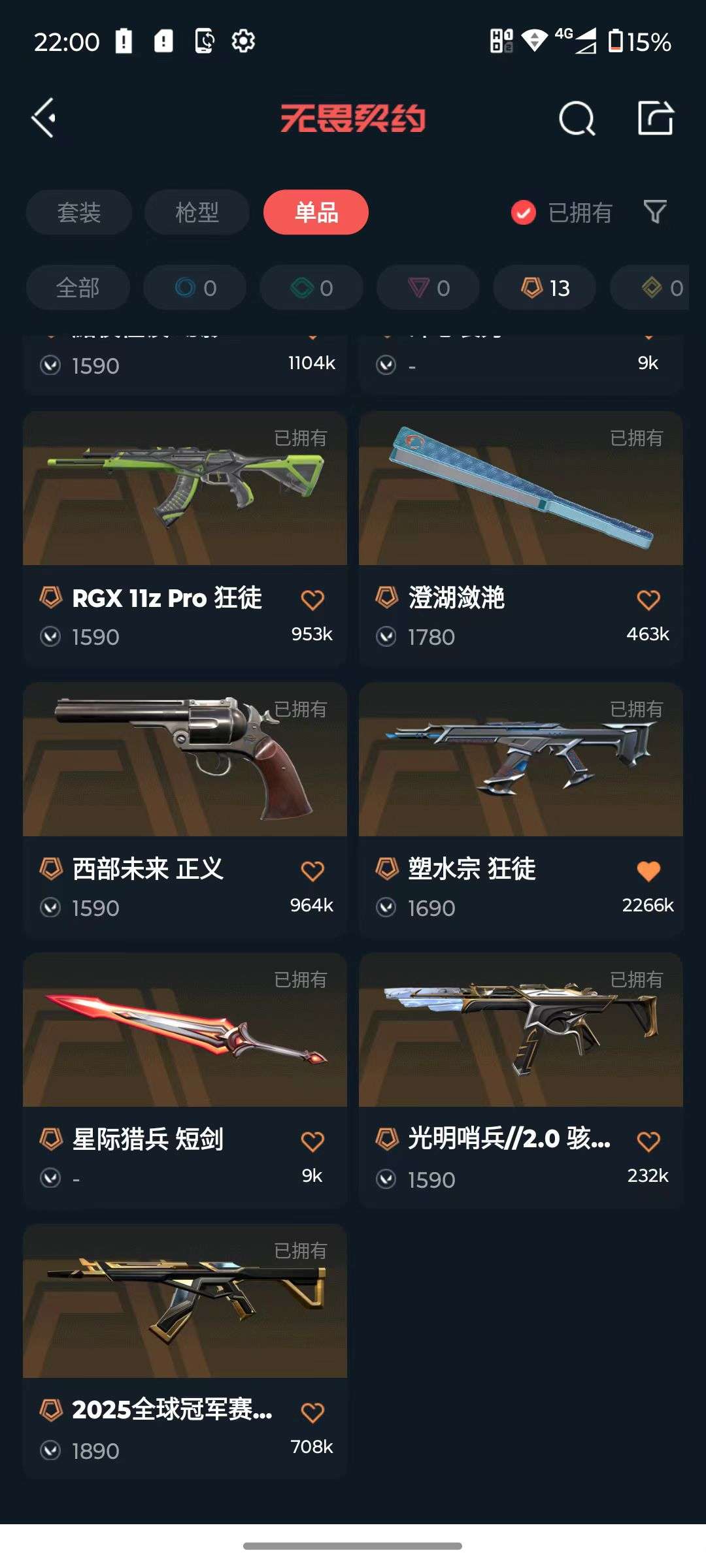Switch to the 套装 tab

pyautogui.click(x=78, y=212)
